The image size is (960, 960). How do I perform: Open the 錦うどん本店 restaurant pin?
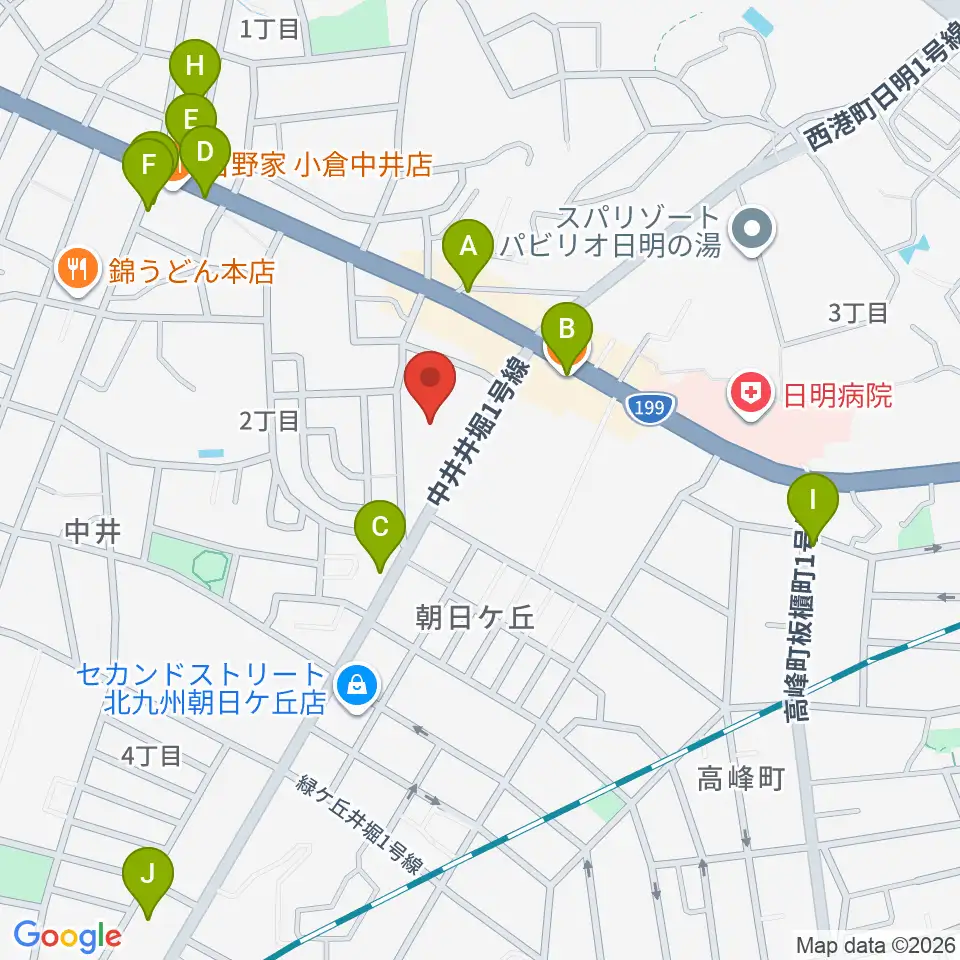click(77, 272)
